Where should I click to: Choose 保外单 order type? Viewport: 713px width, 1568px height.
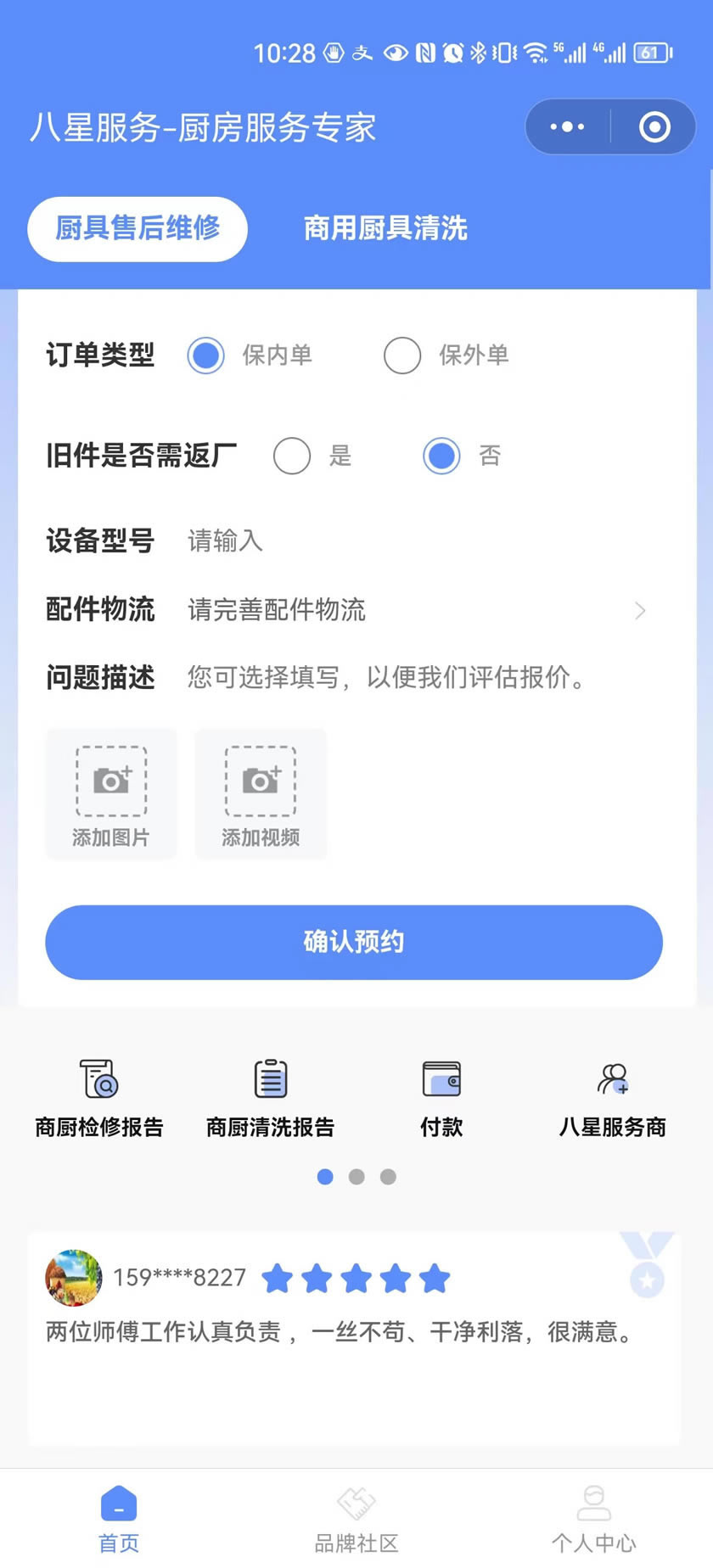[402, 356]
